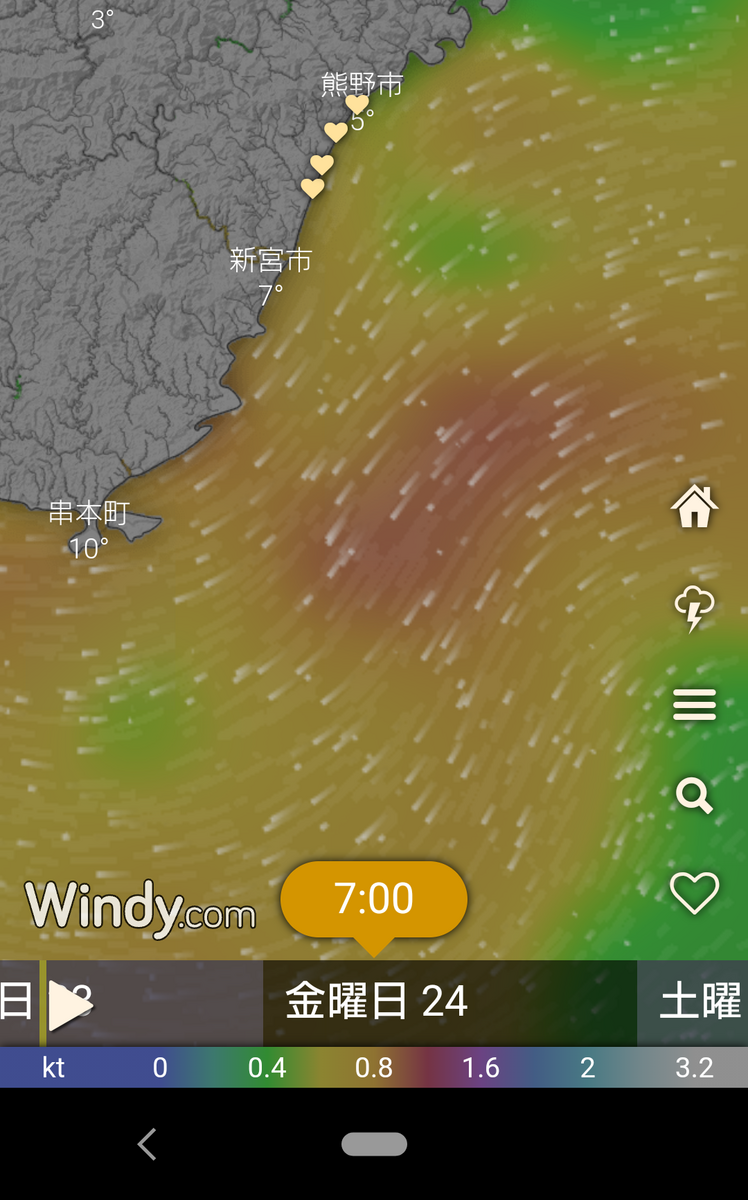748x1200 pixels.
Task: Tap the favorite heart marker nearest 熊野市
Action: pyautogui.click(x=357, y=104)
